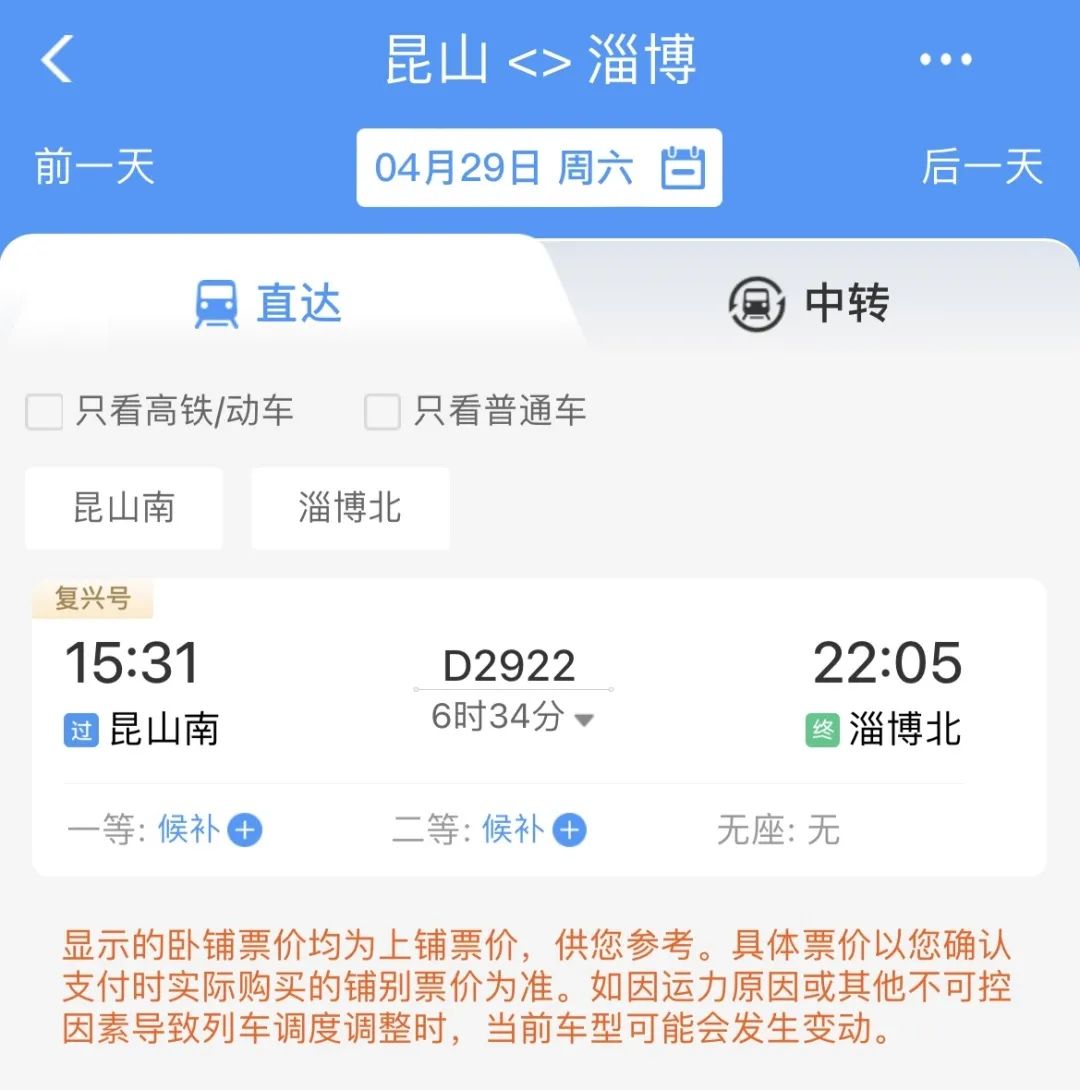Expand the 6时34分 stops dropdown
The height and width of the screenshot is (1090, 1080).
click(x=512, y=717)
